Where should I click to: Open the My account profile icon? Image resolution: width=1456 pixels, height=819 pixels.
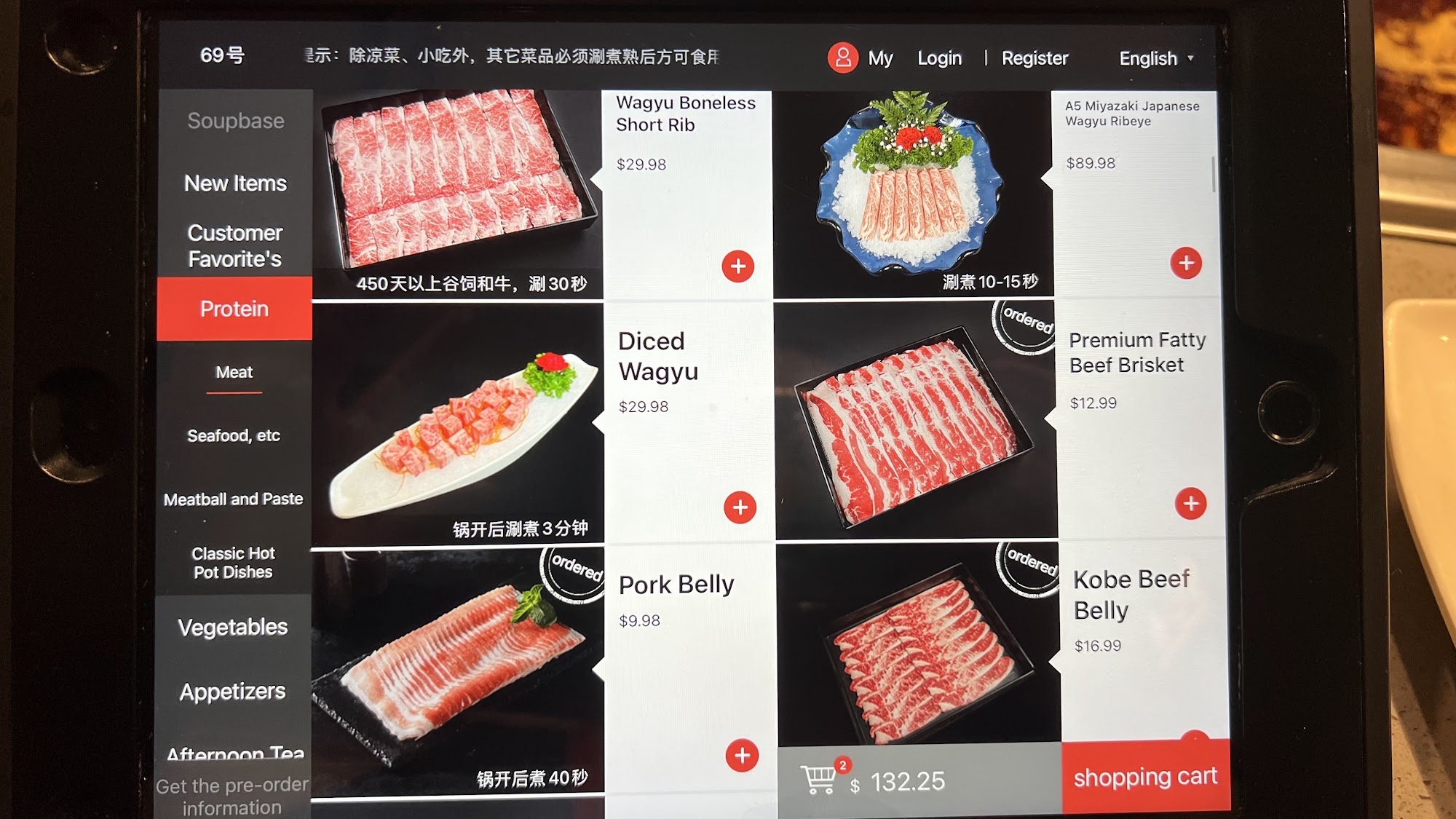click(843, 58)
